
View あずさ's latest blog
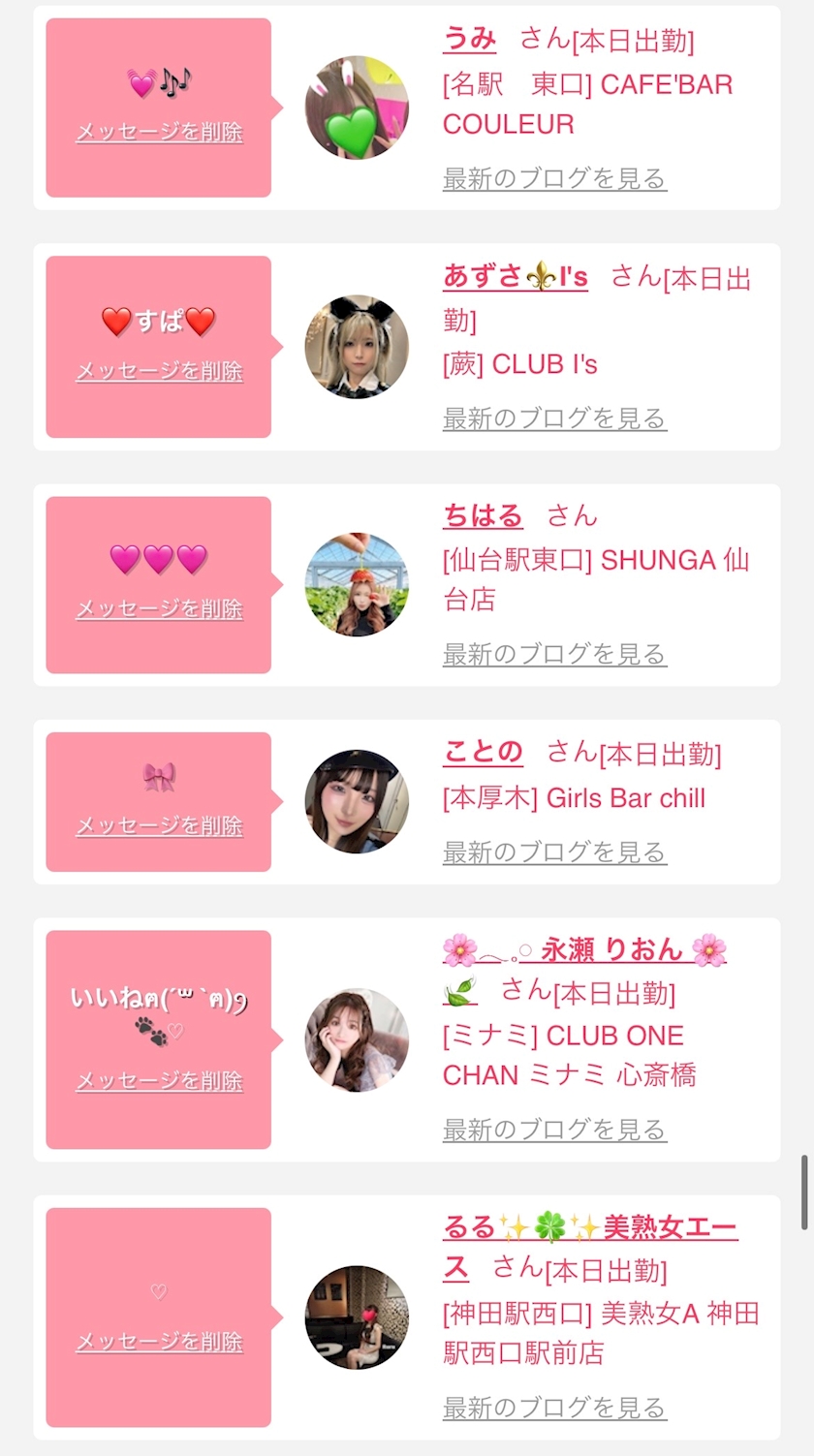point(554,418)
